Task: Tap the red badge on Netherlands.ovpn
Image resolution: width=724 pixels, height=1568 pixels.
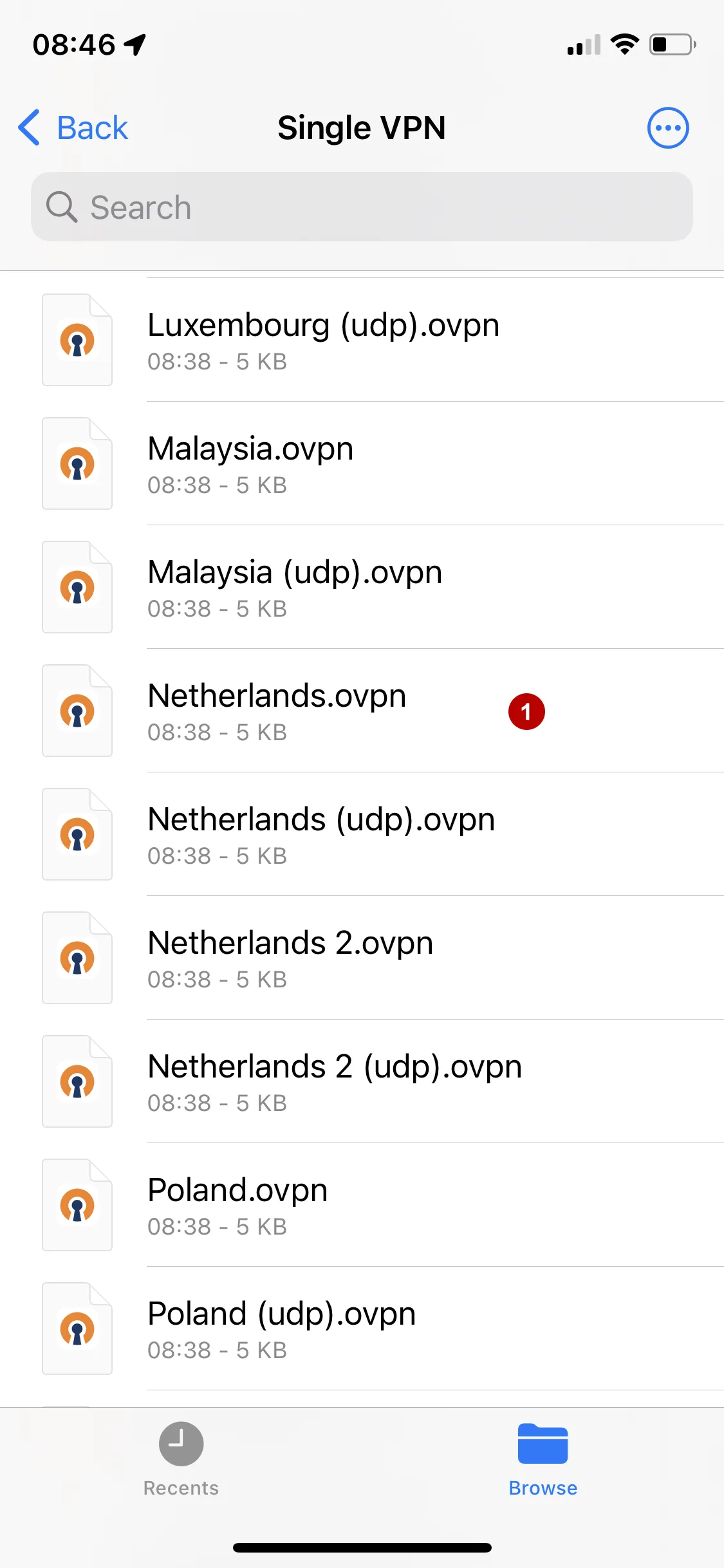Action: tap(526, 711)
